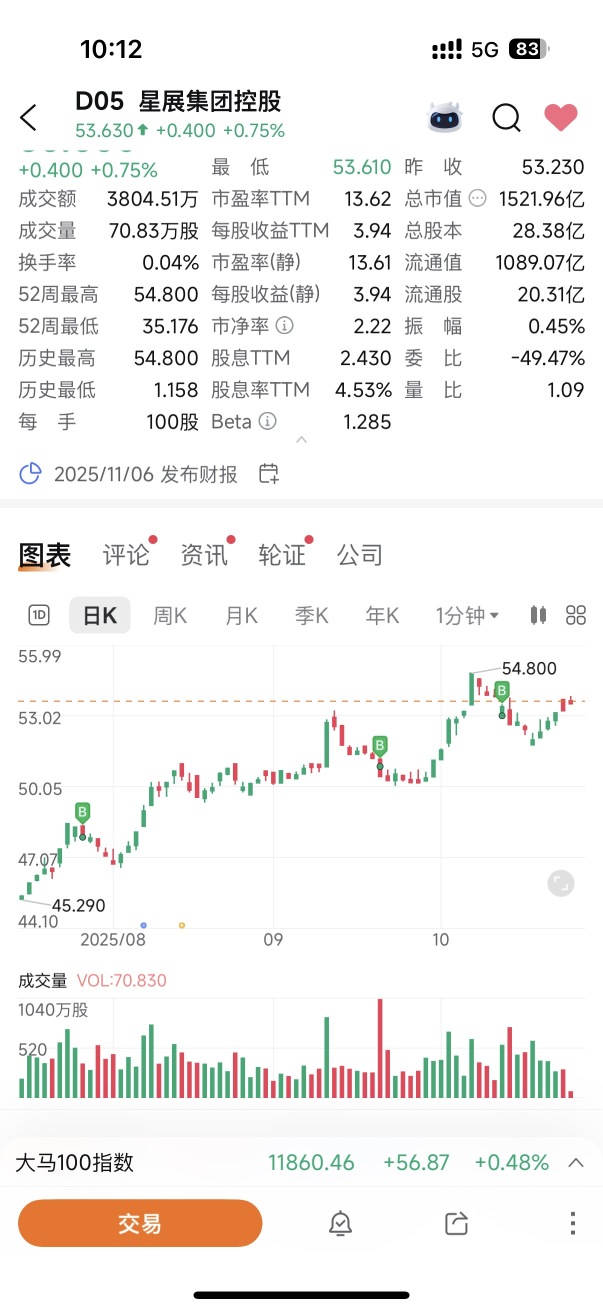Switch to the 资讯 tab
Image resolution: width=603 pixels, height=1311 pixels.
pyautogui.click(x=204, y=555)
